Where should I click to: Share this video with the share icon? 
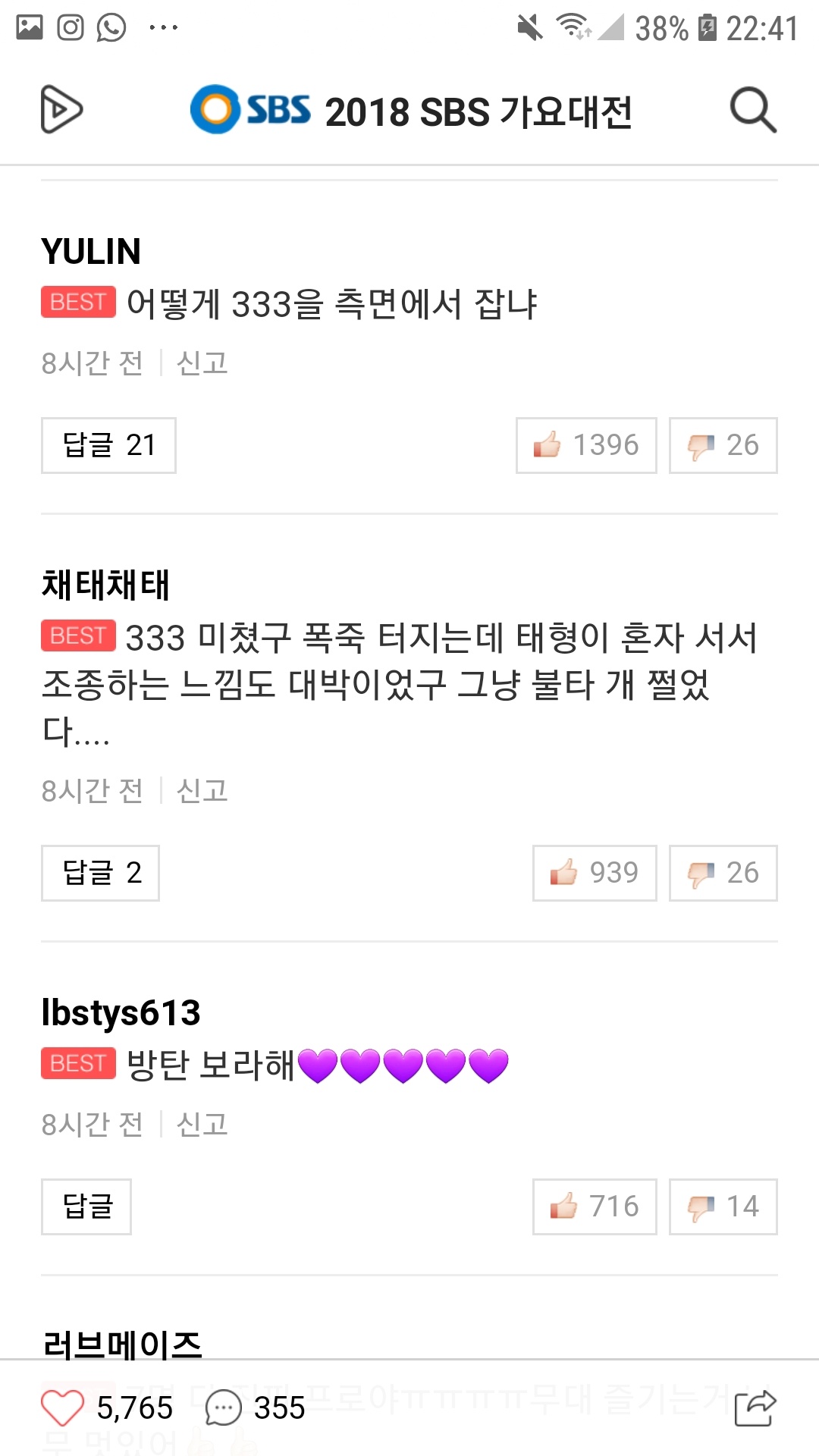coord(755,1408)
